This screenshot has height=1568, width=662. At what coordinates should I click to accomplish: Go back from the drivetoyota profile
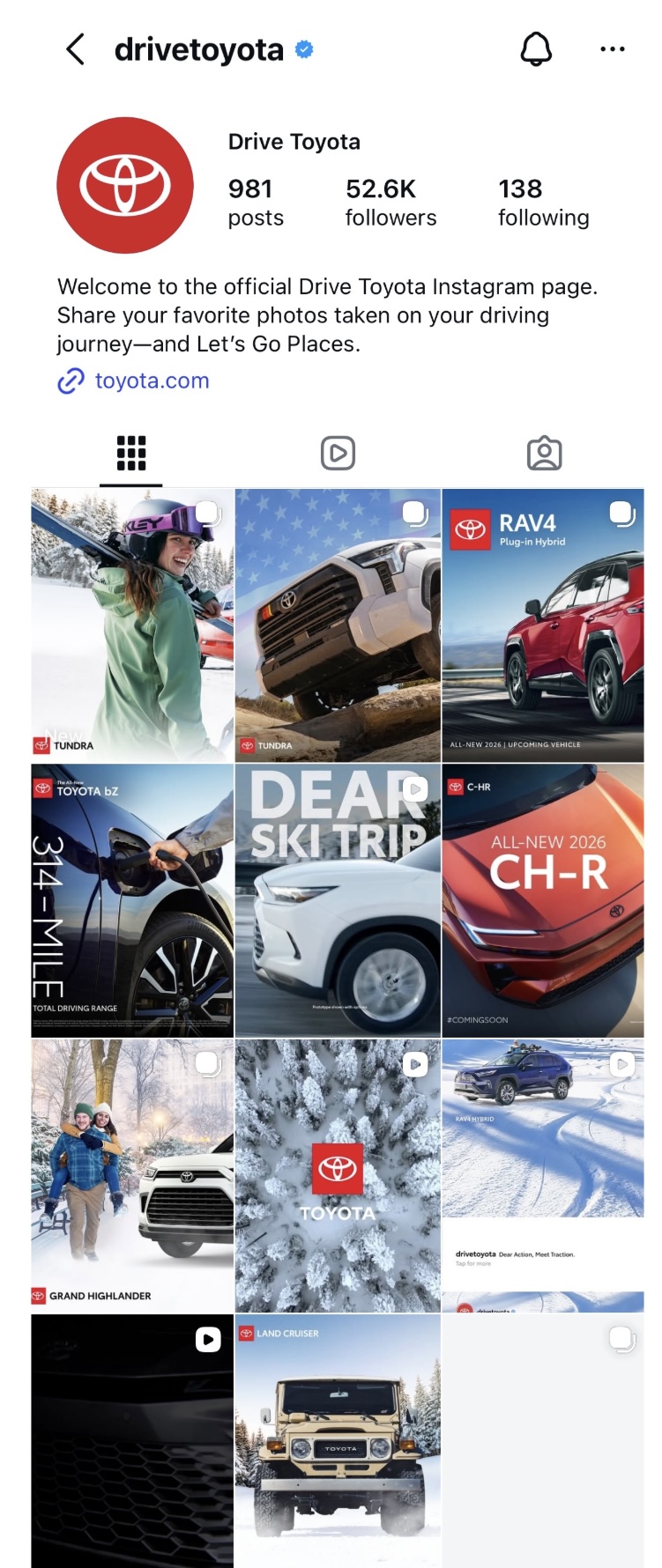[76, 49]
